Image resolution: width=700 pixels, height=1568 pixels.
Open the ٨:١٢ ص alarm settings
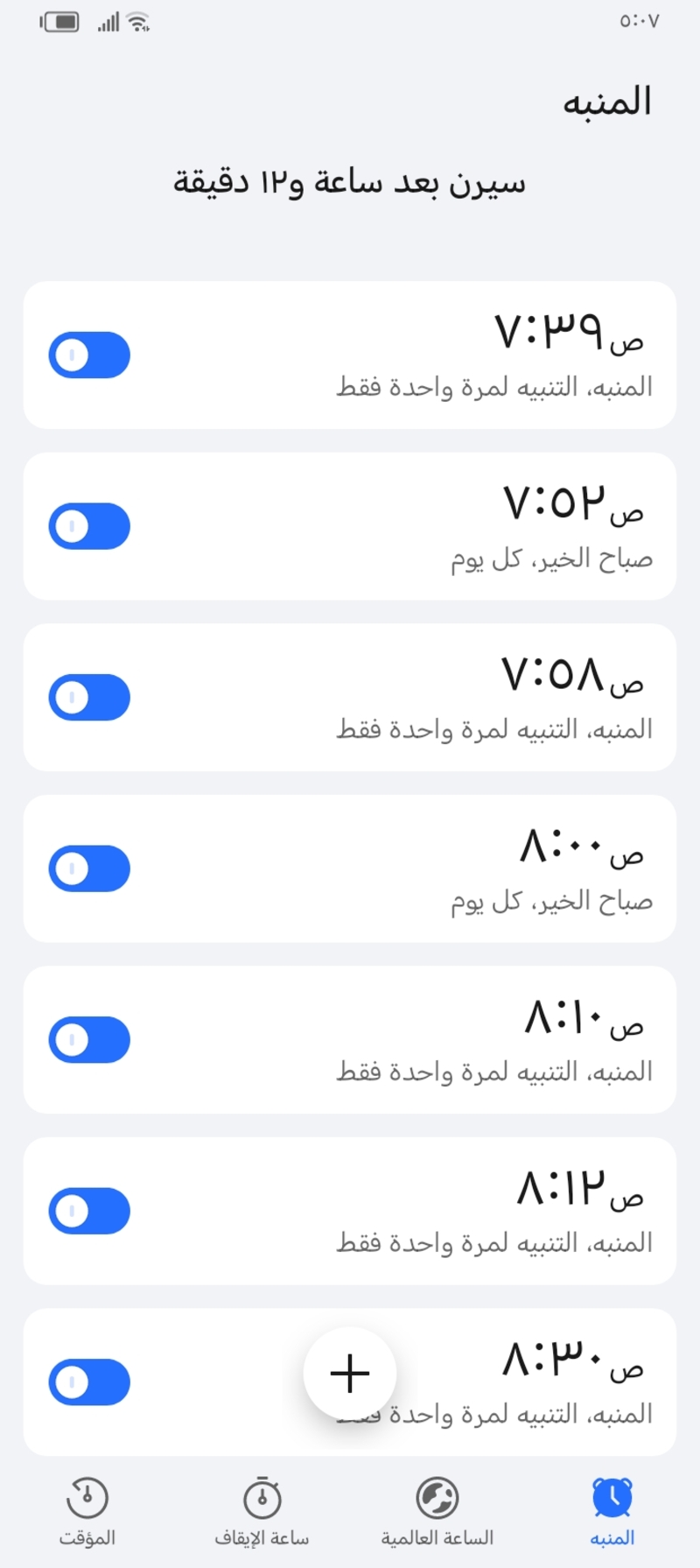pos(350,1211)
